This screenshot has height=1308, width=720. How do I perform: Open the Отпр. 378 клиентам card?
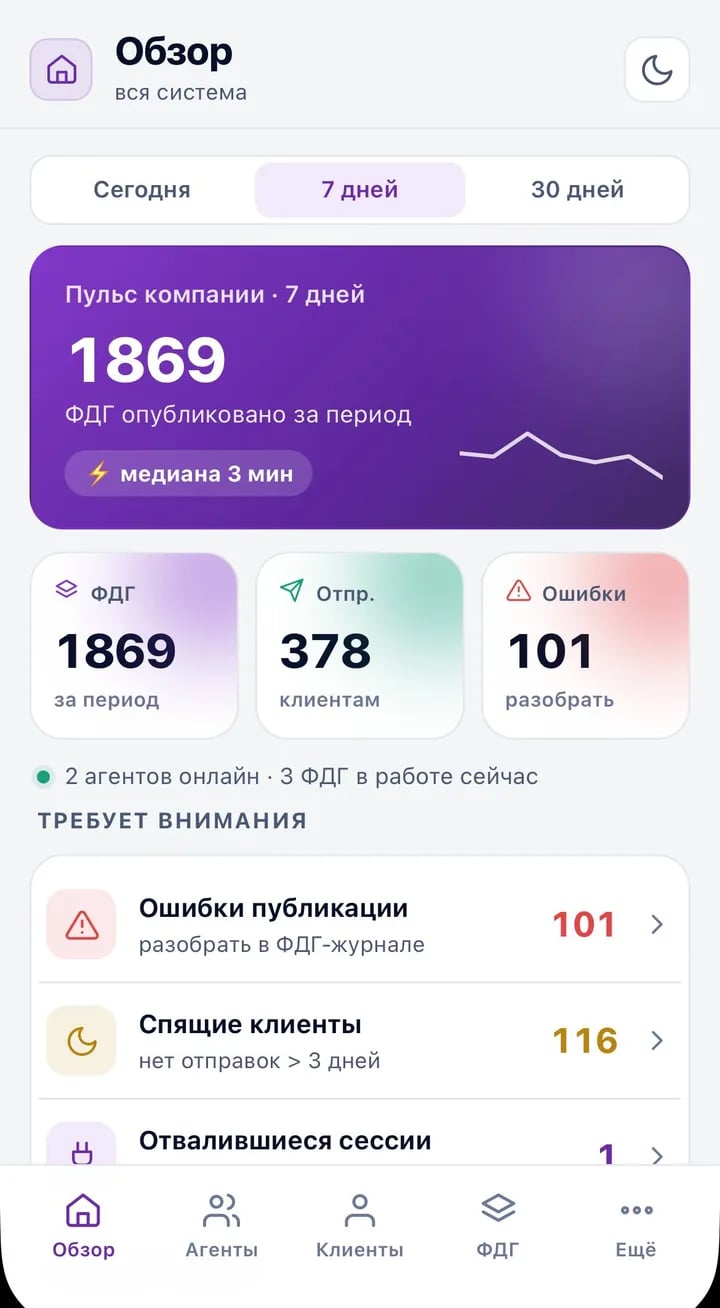(360, 646)
